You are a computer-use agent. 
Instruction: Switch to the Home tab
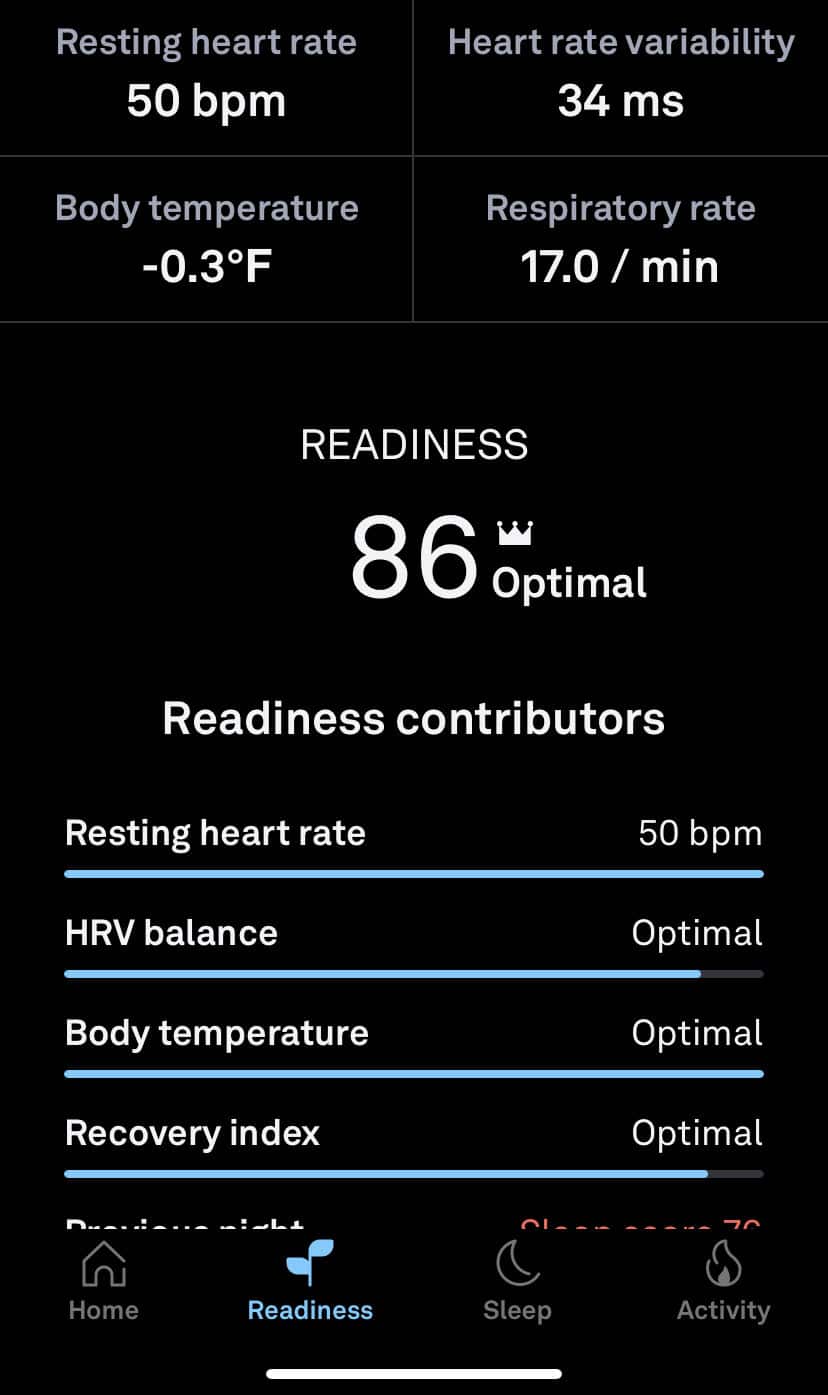pos(103,1281)
